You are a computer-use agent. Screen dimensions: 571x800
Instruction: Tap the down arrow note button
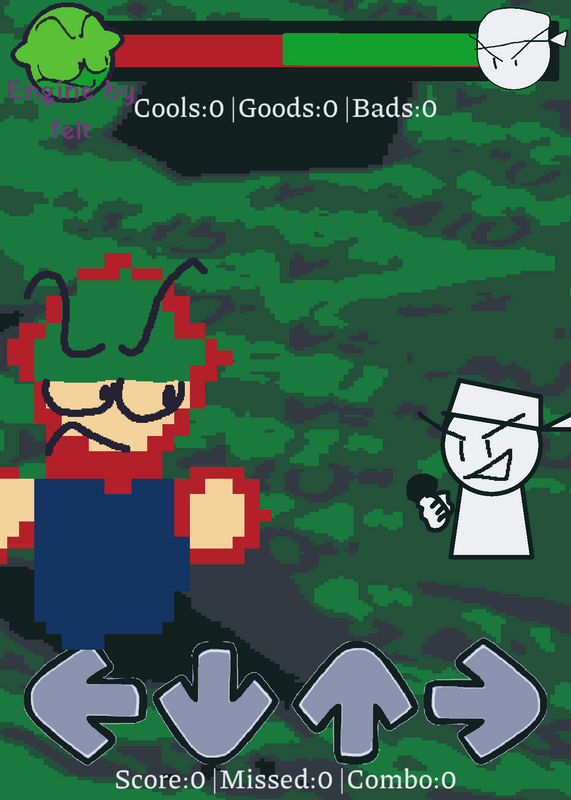[215, 702]
